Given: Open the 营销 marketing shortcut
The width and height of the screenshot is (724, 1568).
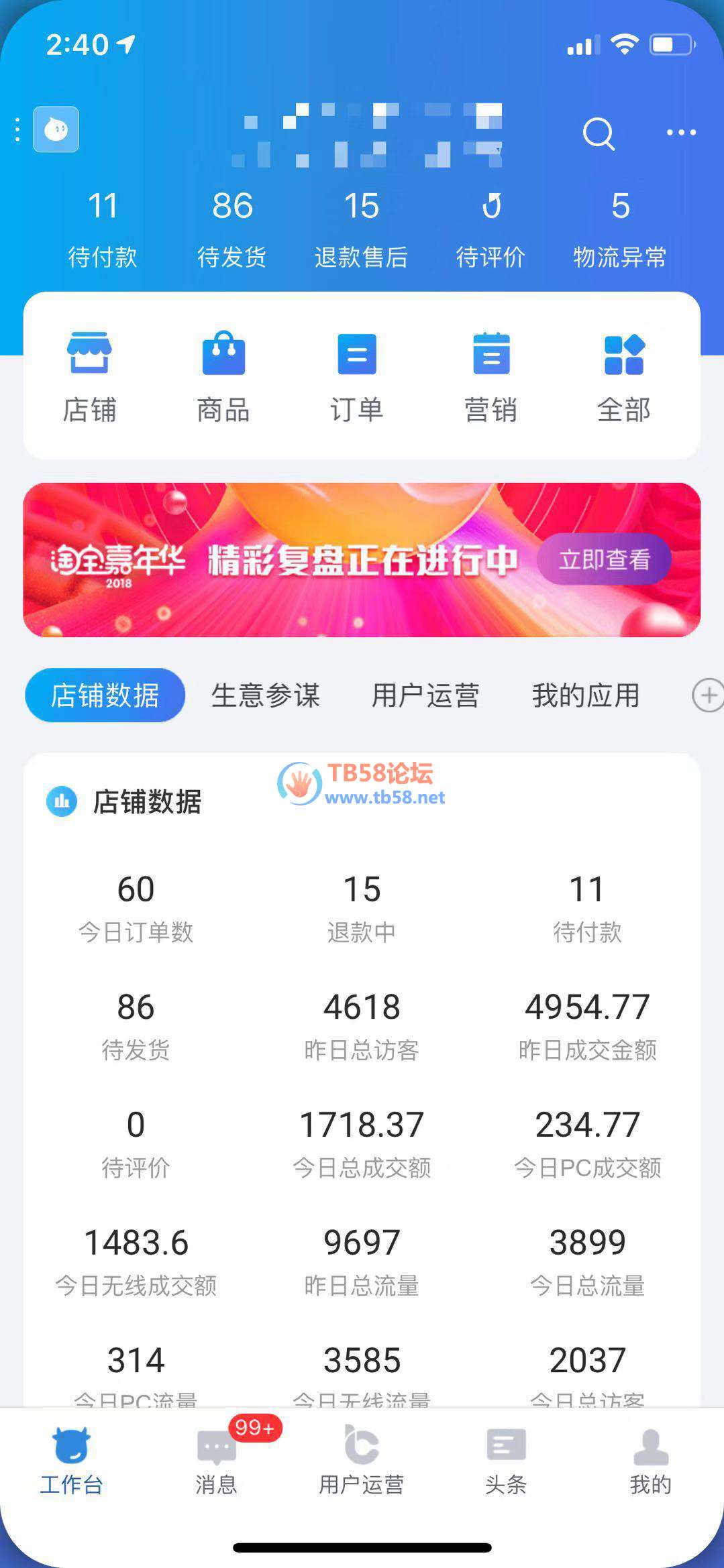Looking at the screenshot, I should 491,376.
